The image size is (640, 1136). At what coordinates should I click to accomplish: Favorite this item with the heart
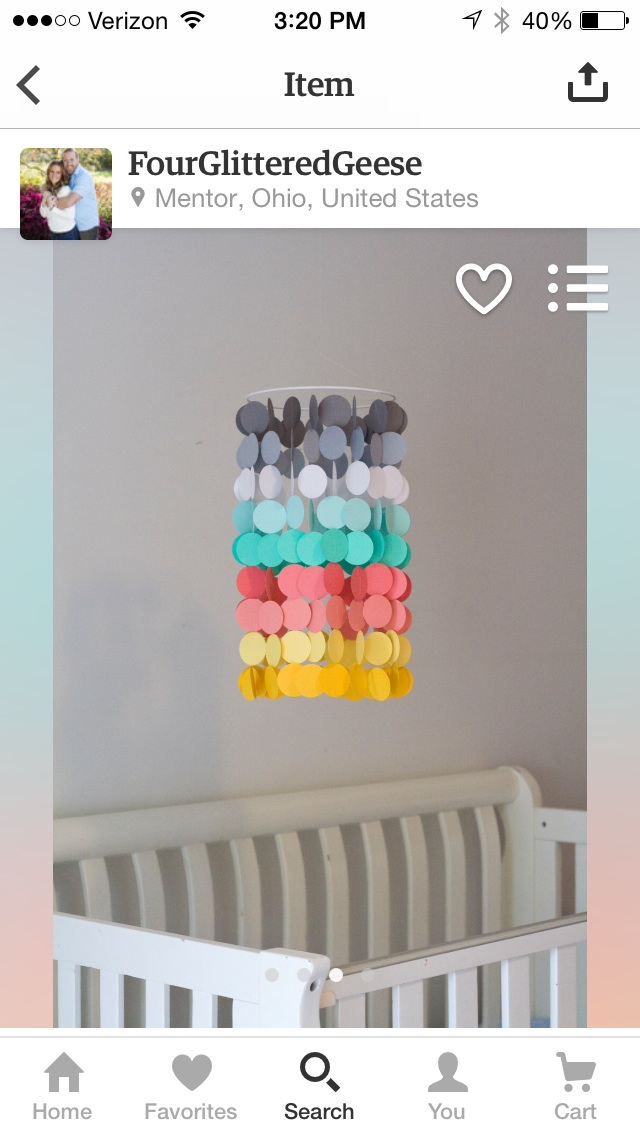tap(484, 288)
